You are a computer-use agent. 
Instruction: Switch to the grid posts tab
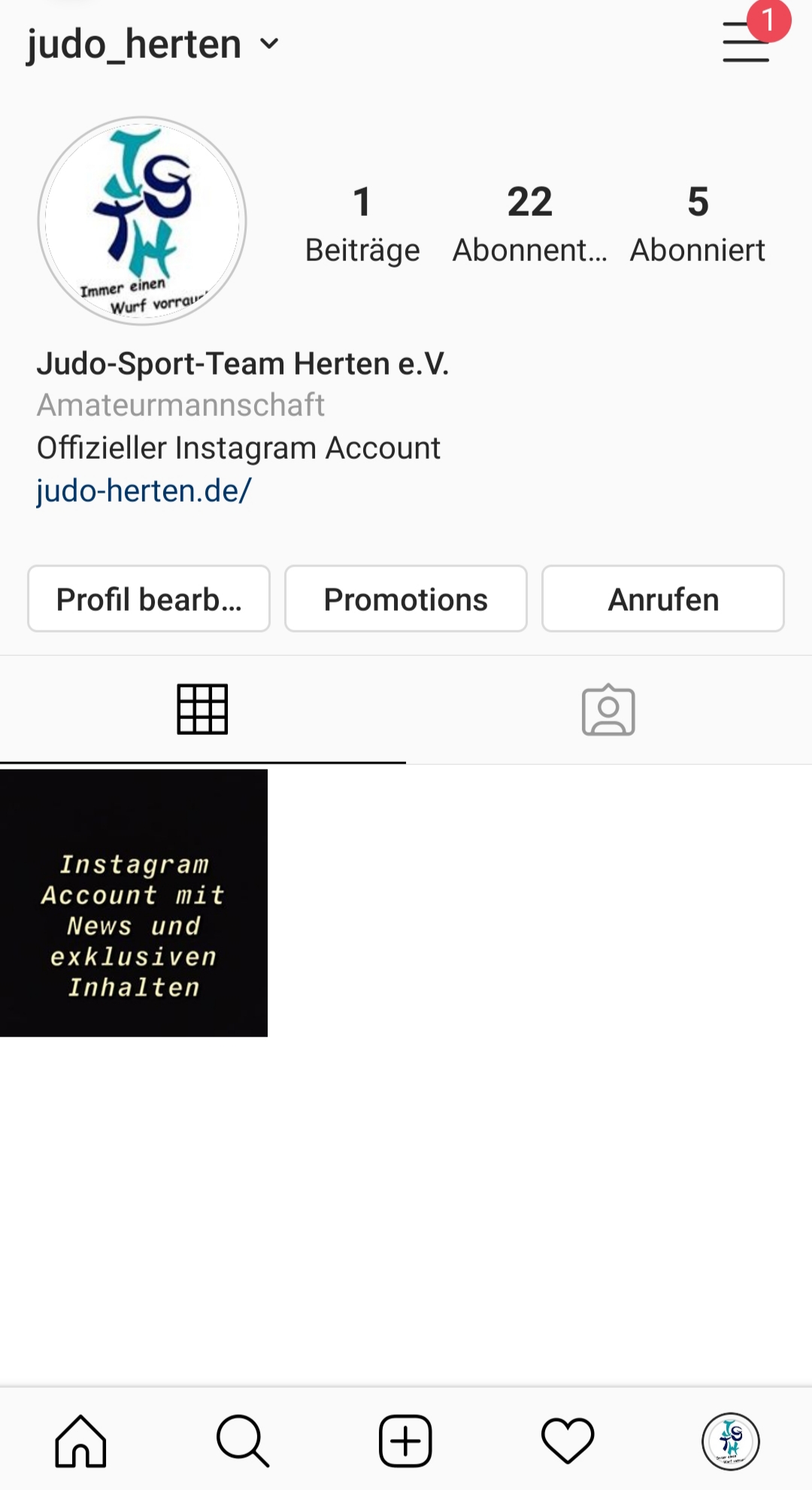(x=202, y=709)
